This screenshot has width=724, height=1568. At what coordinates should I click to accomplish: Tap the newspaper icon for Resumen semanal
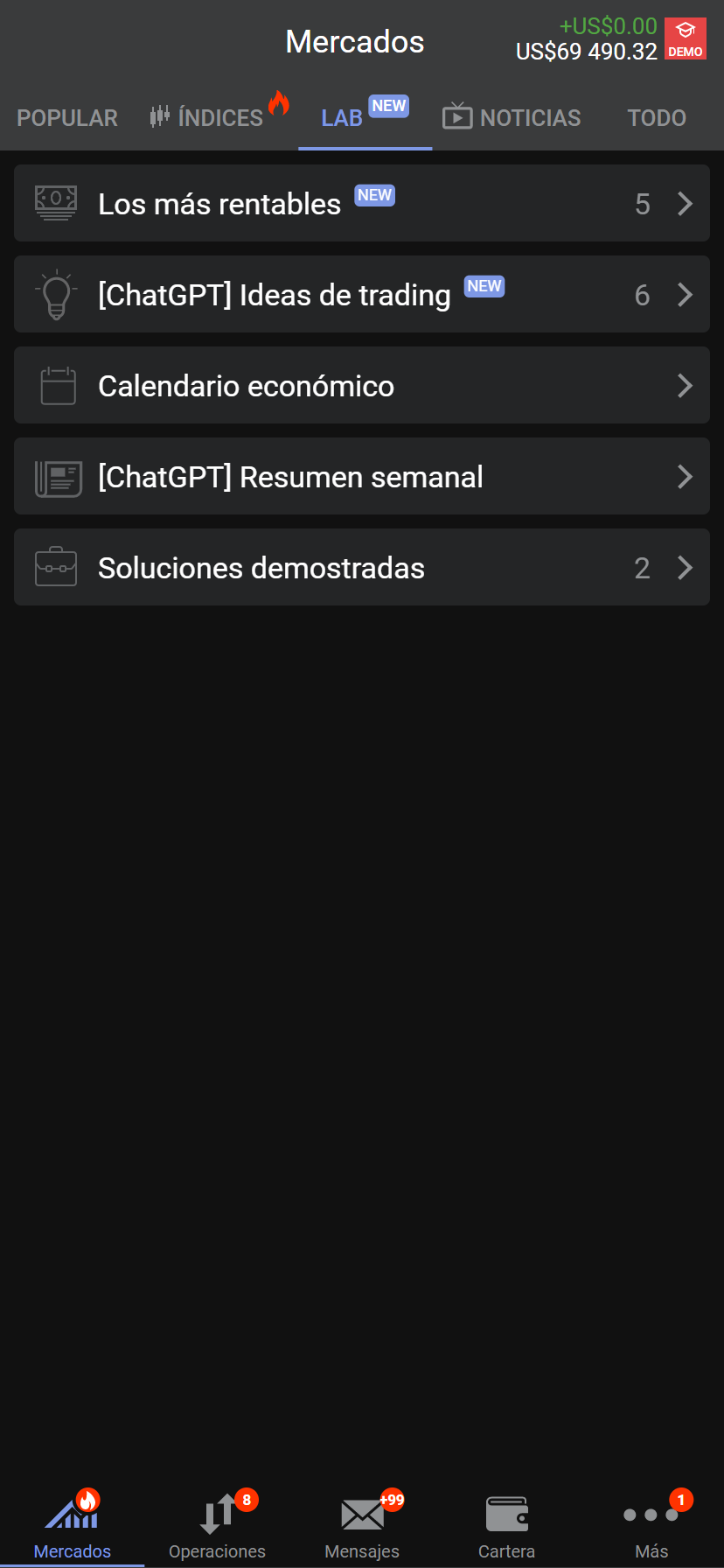pyautogui.click(x=56, y=476)
